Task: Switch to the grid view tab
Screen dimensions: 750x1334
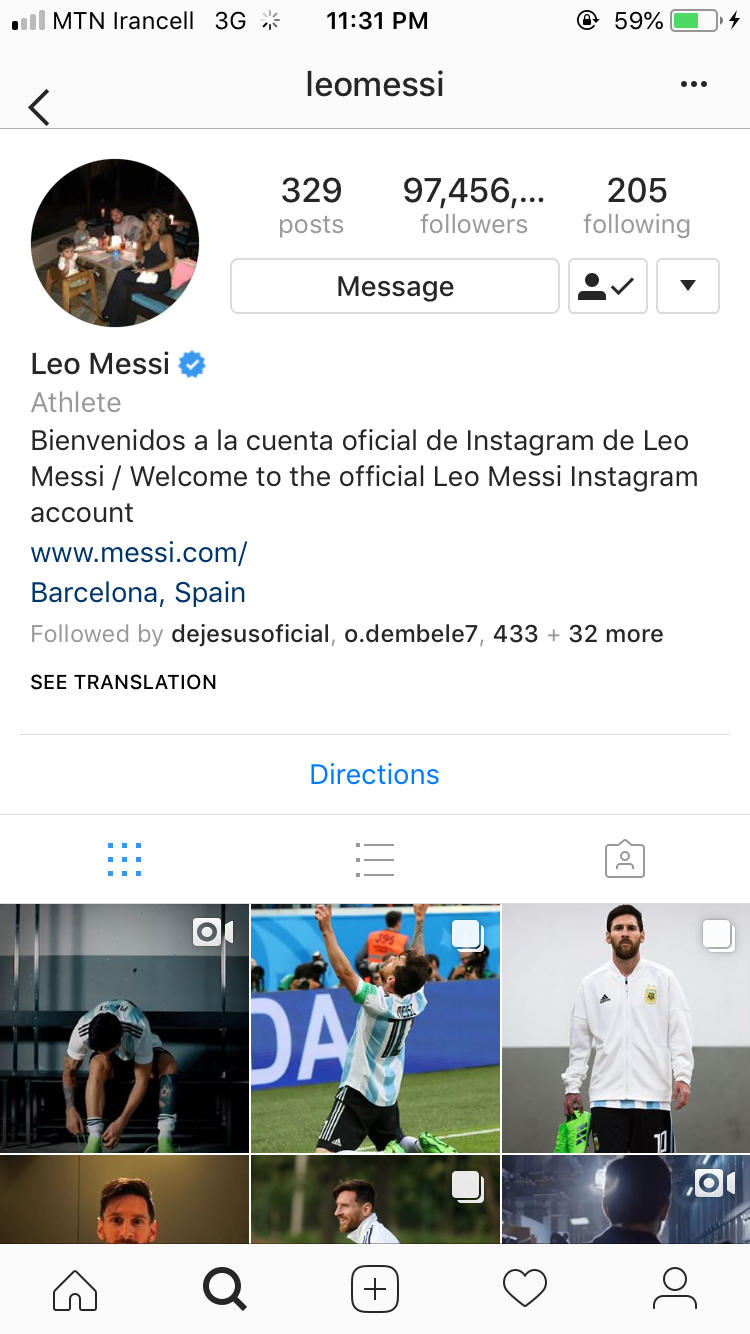Action: coord(124,859)
